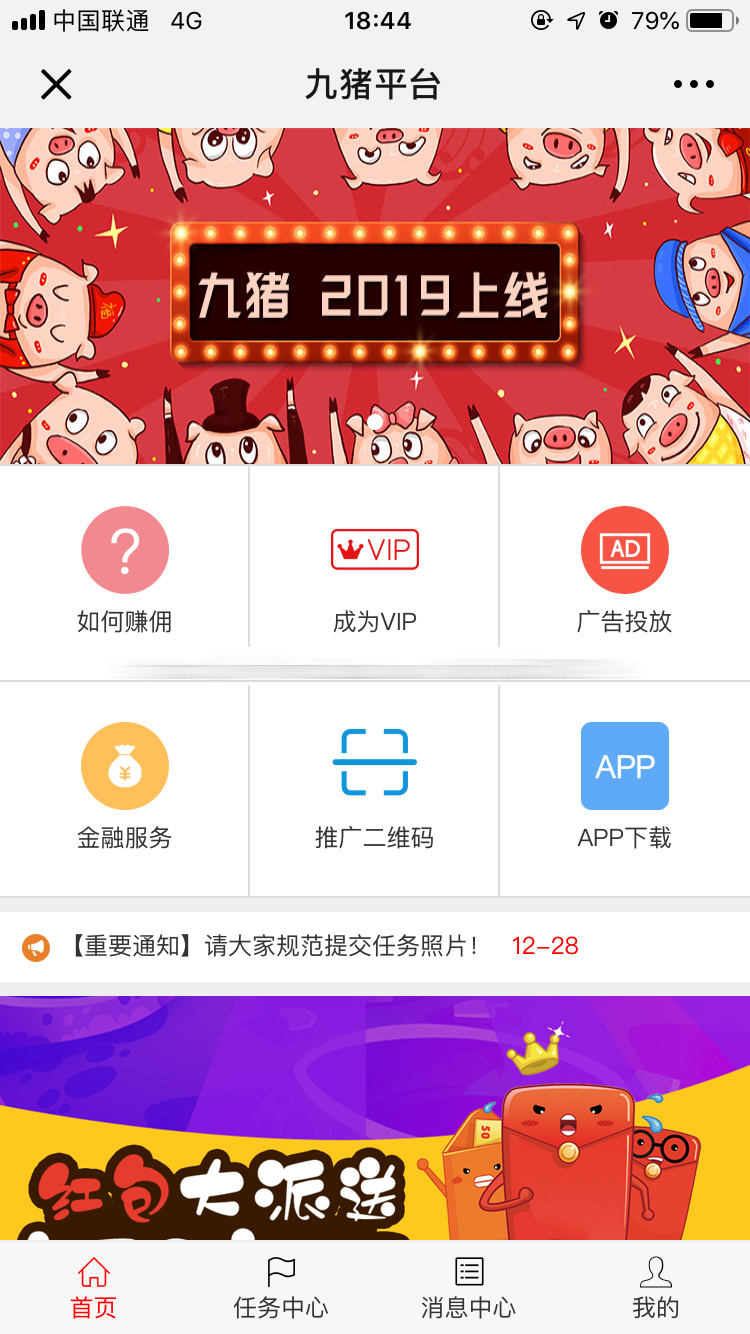Screen dimensions: 750x1334
Task: Switch to the 任务中心 tab
Action: click(x=280, y=1287)
